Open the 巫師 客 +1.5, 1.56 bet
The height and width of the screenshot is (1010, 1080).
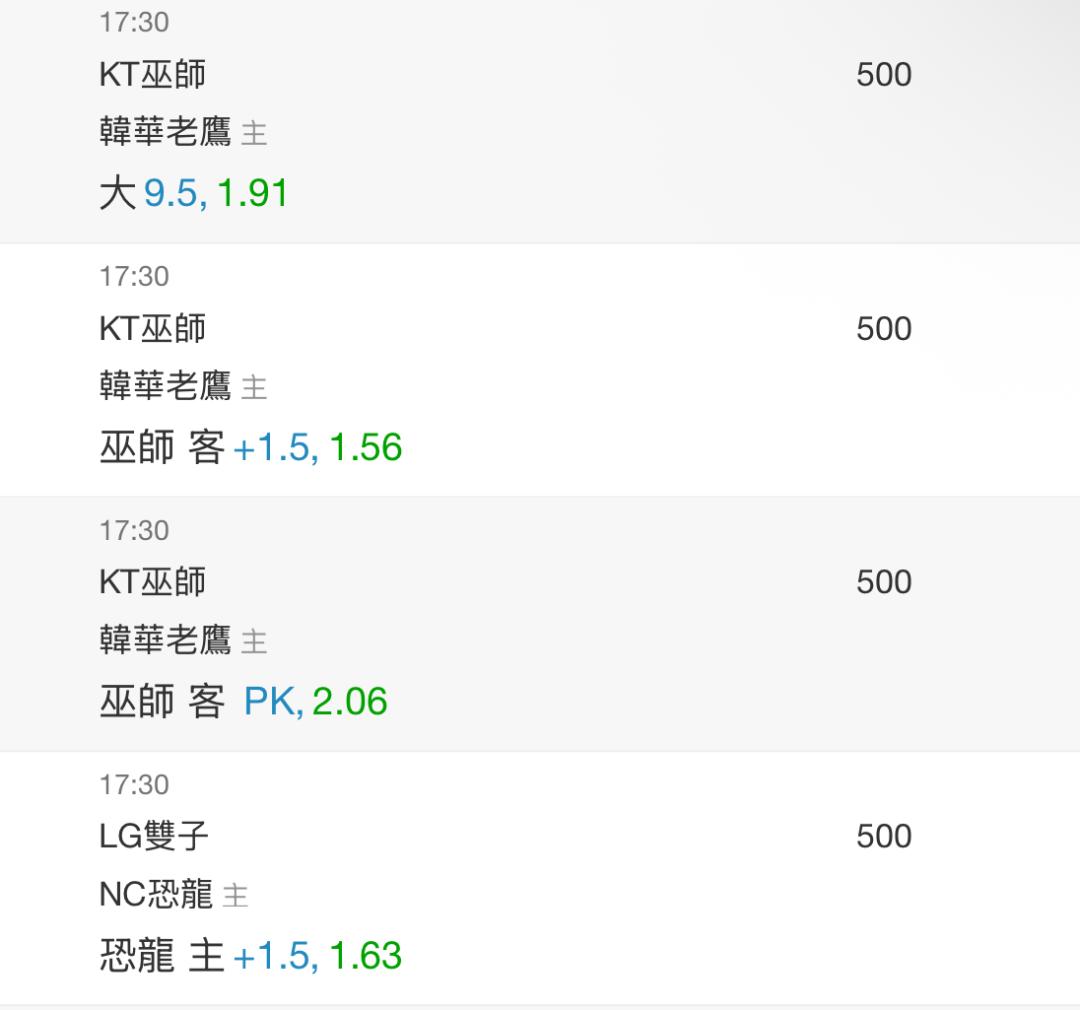(540, 371)
